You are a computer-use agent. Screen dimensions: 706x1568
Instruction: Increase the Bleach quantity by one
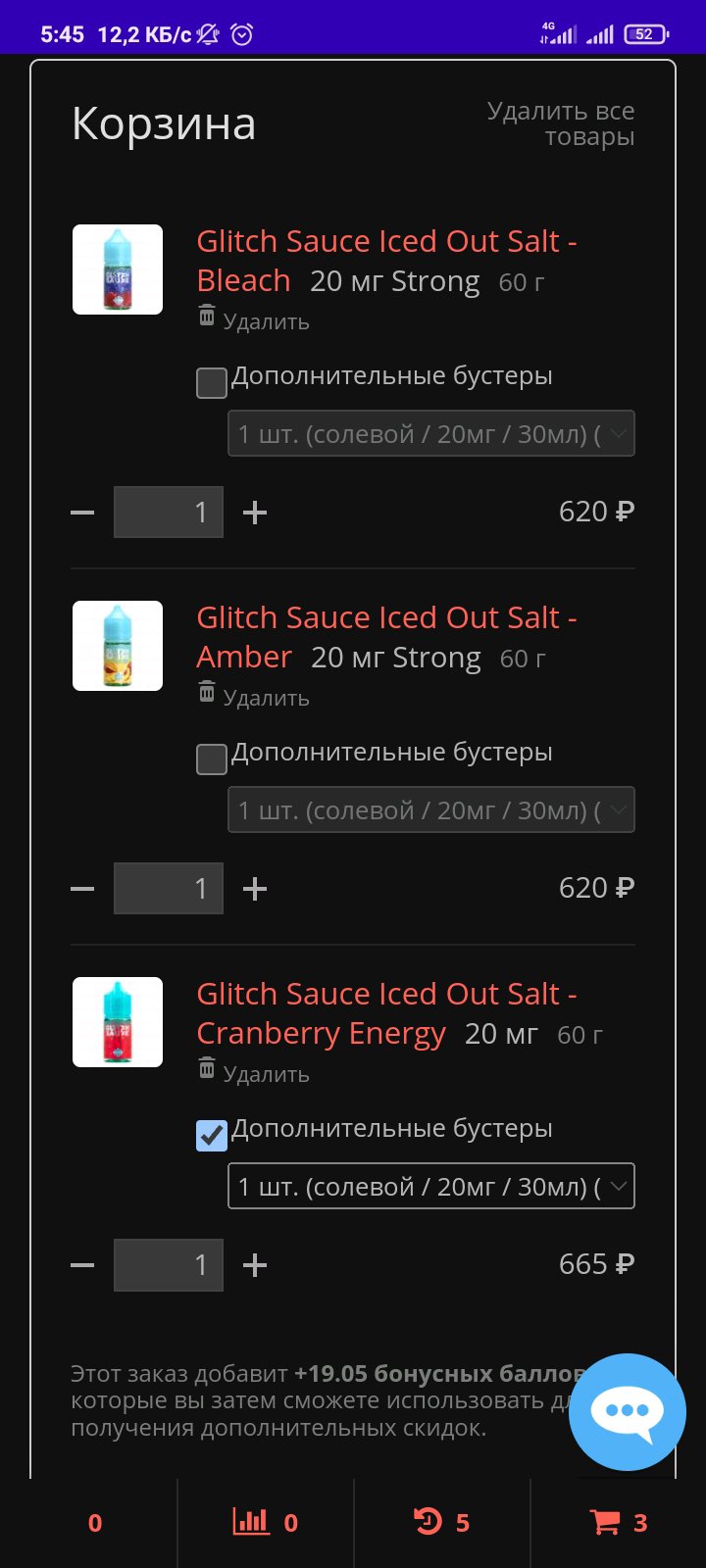pyautogui.click(x=255, y=513)
